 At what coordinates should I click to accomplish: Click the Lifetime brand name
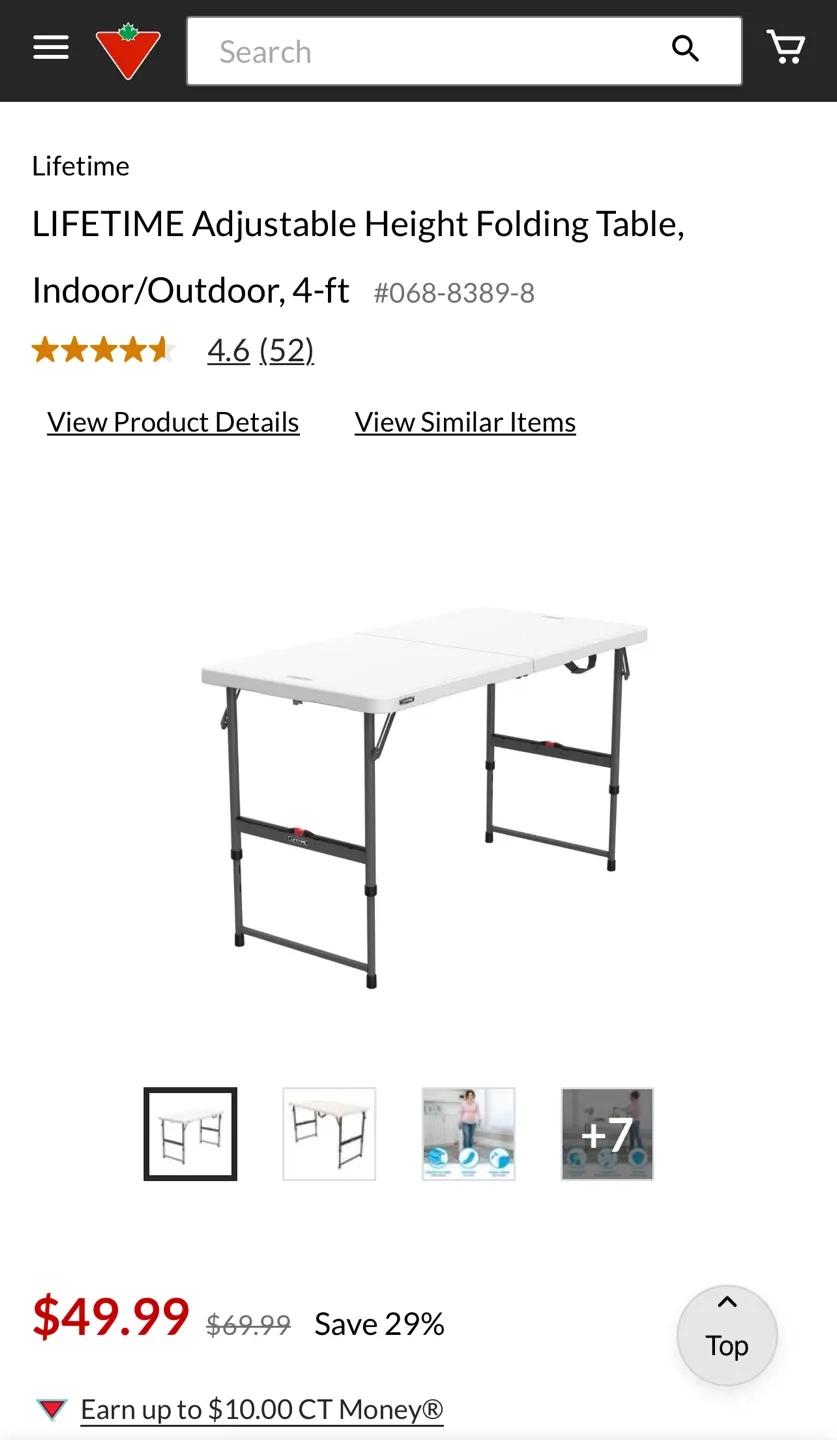click(x=80, y=165)
